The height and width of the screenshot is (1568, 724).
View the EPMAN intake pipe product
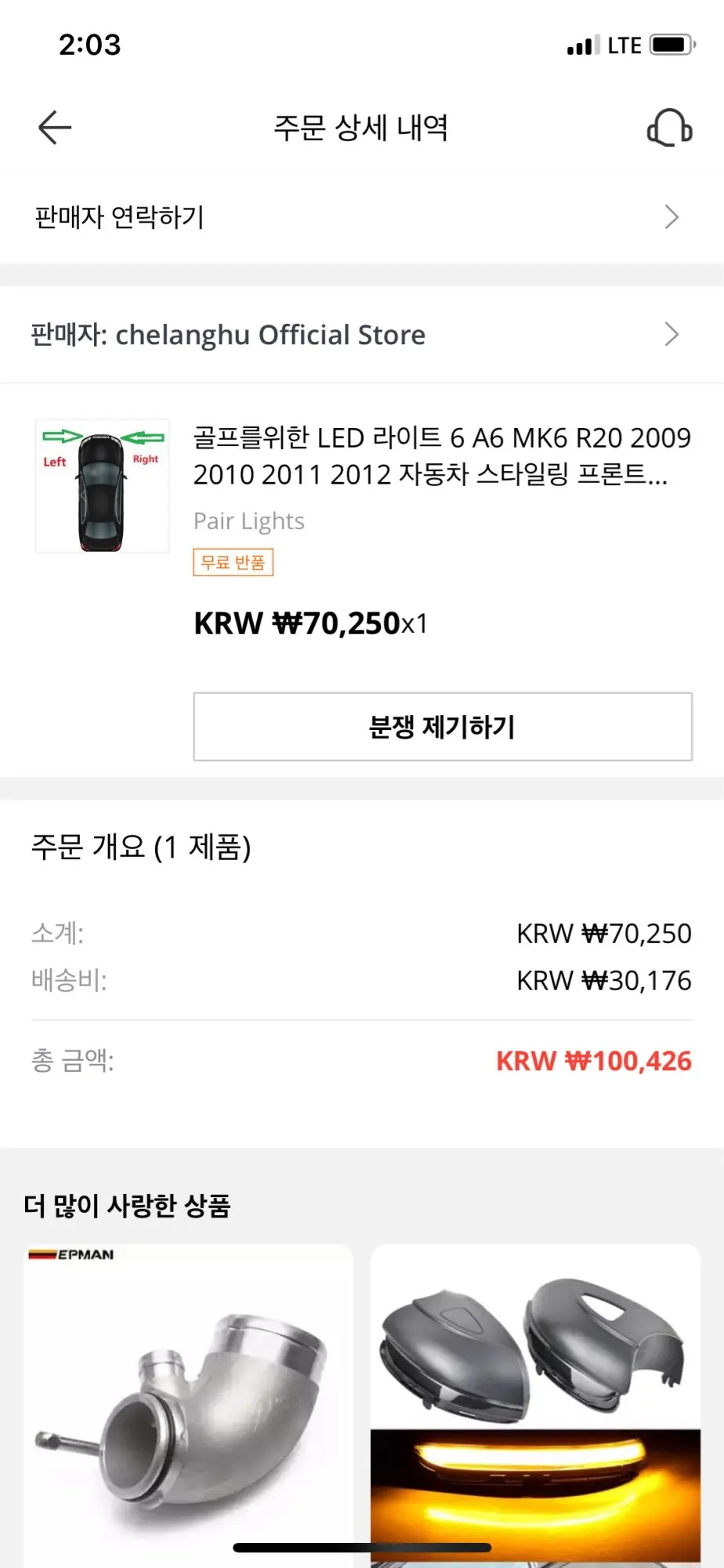[x=188, y=1403]
